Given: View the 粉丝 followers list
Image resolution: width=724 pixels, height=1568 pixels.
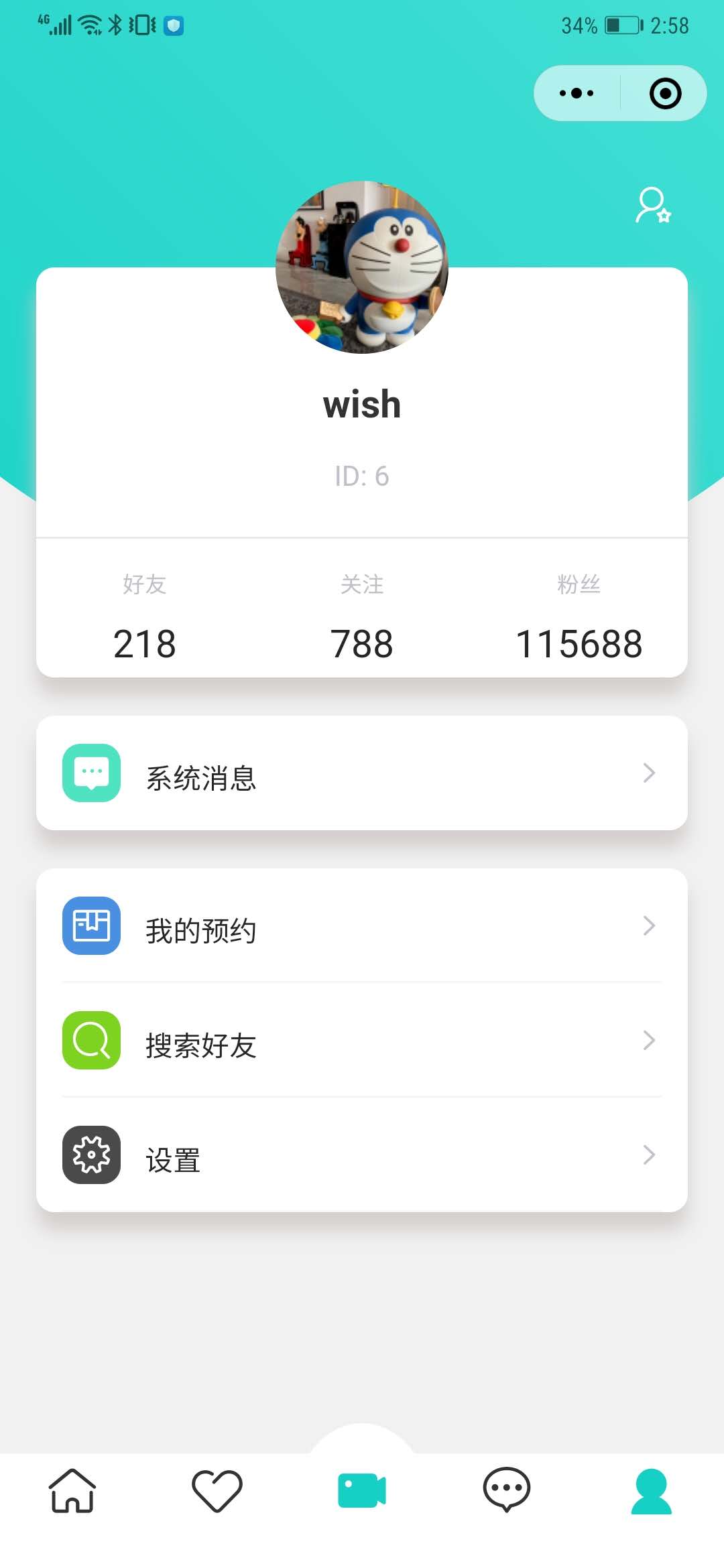Looking at the screenshot, I should point(579,616).
